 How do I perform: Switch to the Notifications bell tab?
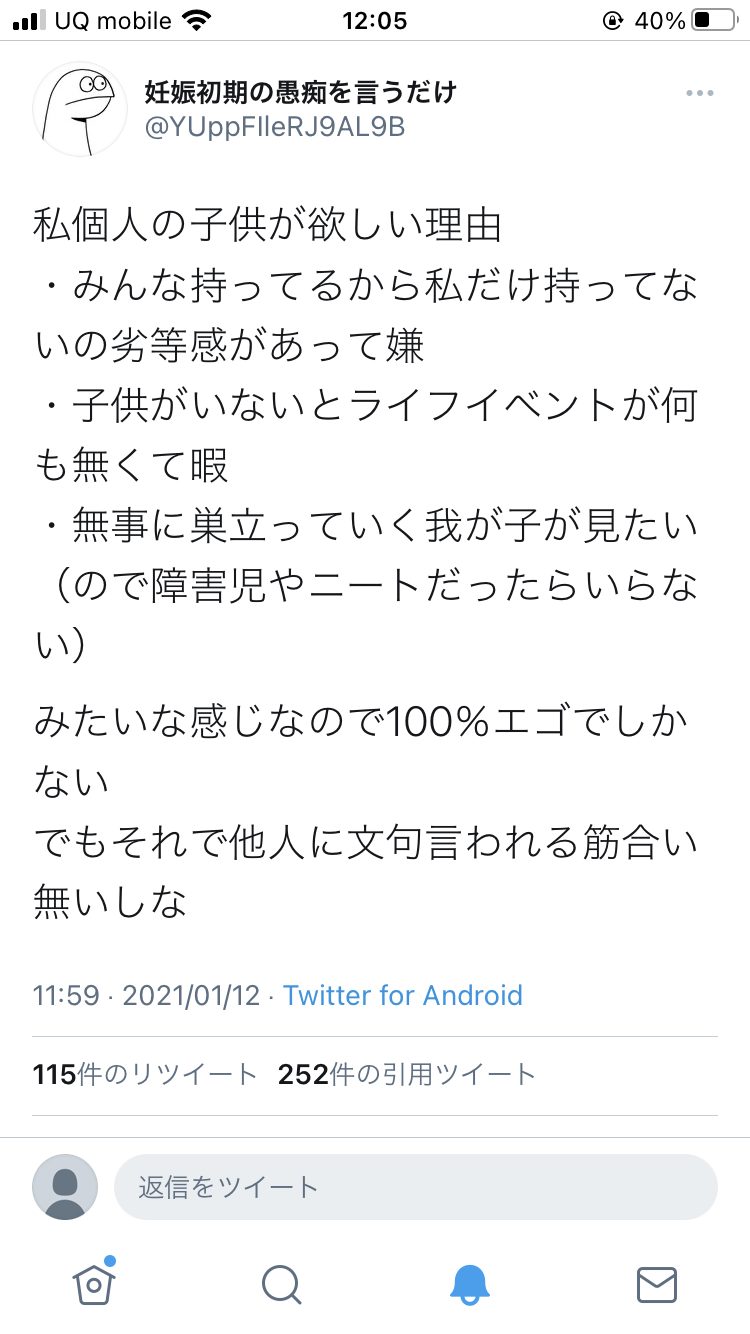pos(469,1283)
